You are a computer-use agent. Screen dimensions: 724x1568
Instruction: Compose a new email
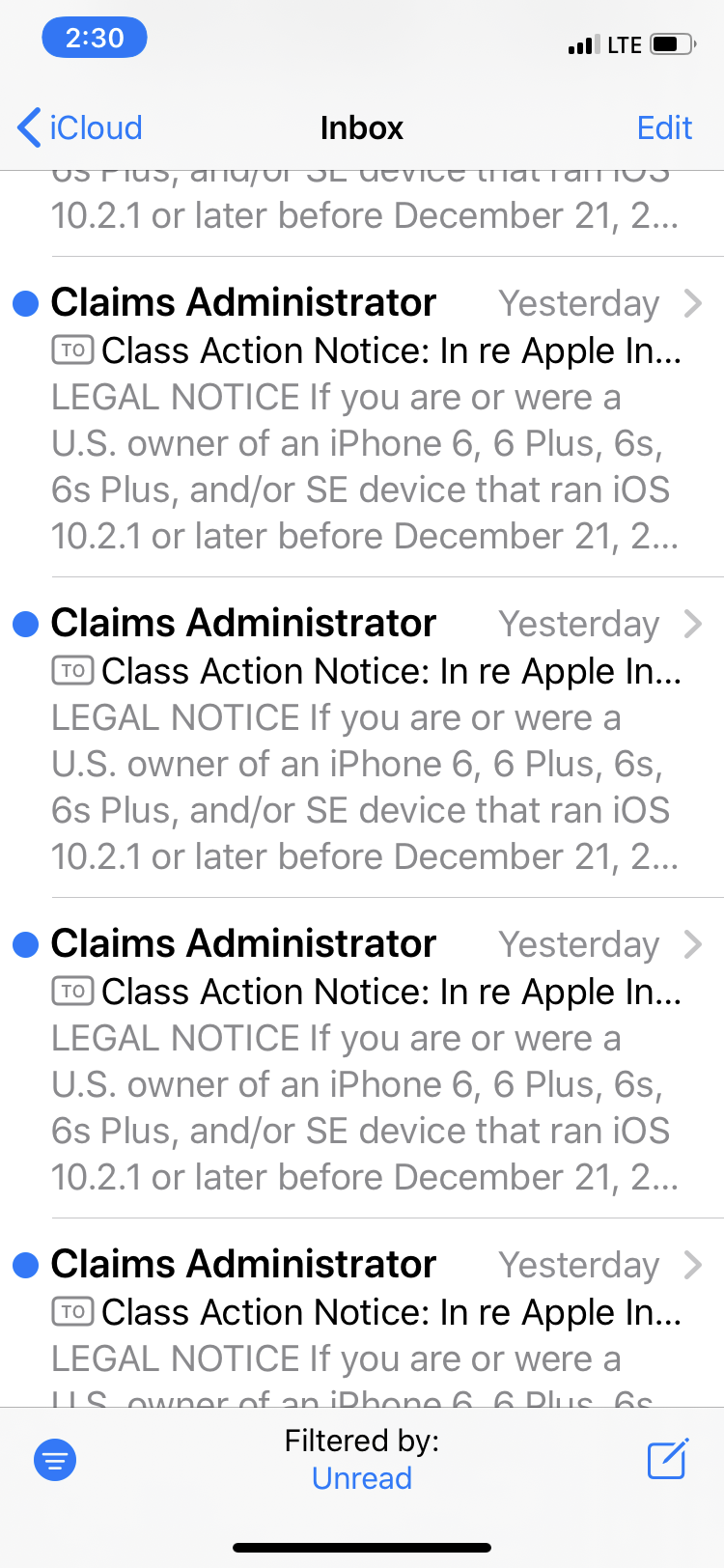(x=667, y=1459)
